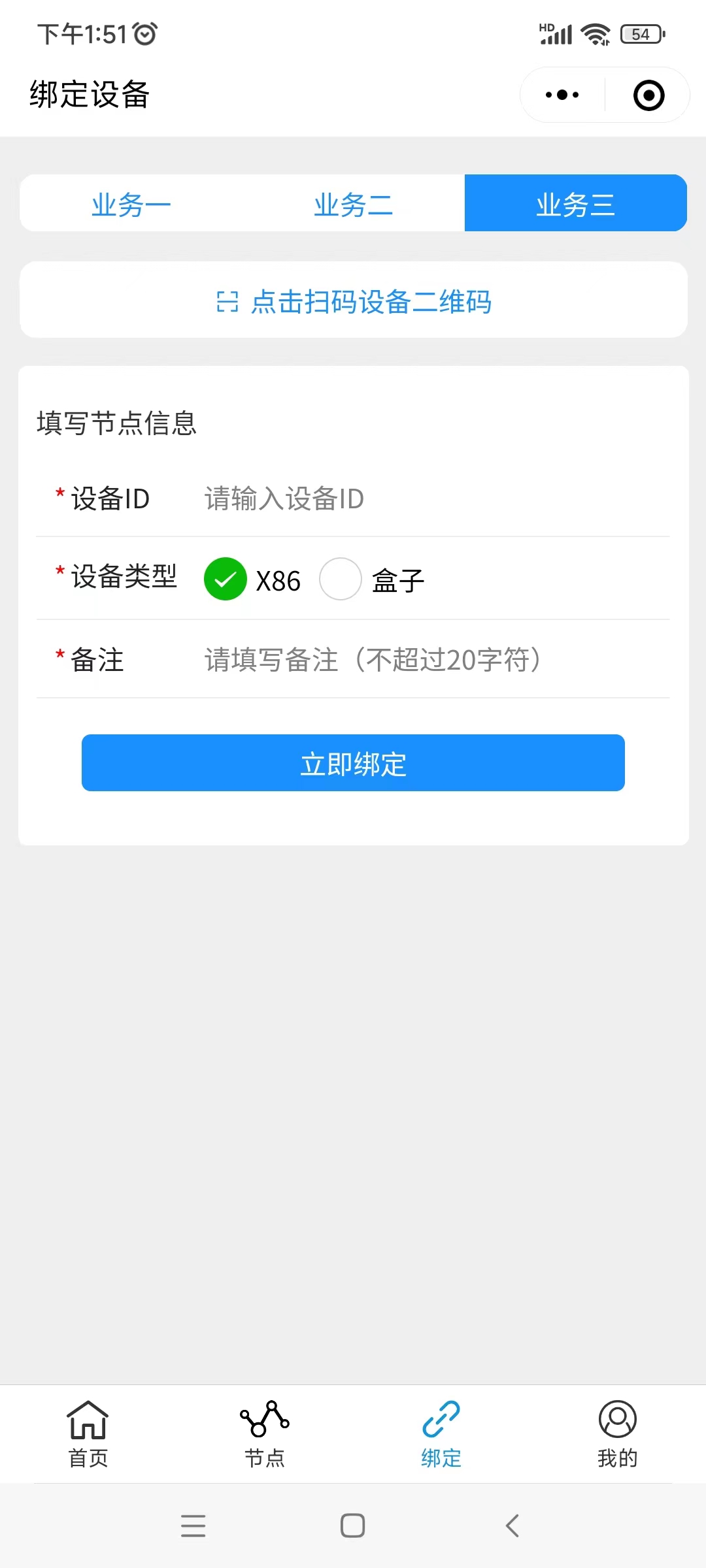The width and height of the screenshot is (706, 1568).
Task: Switch to the 业务二 tab
Action: click(x=353, y=204)
